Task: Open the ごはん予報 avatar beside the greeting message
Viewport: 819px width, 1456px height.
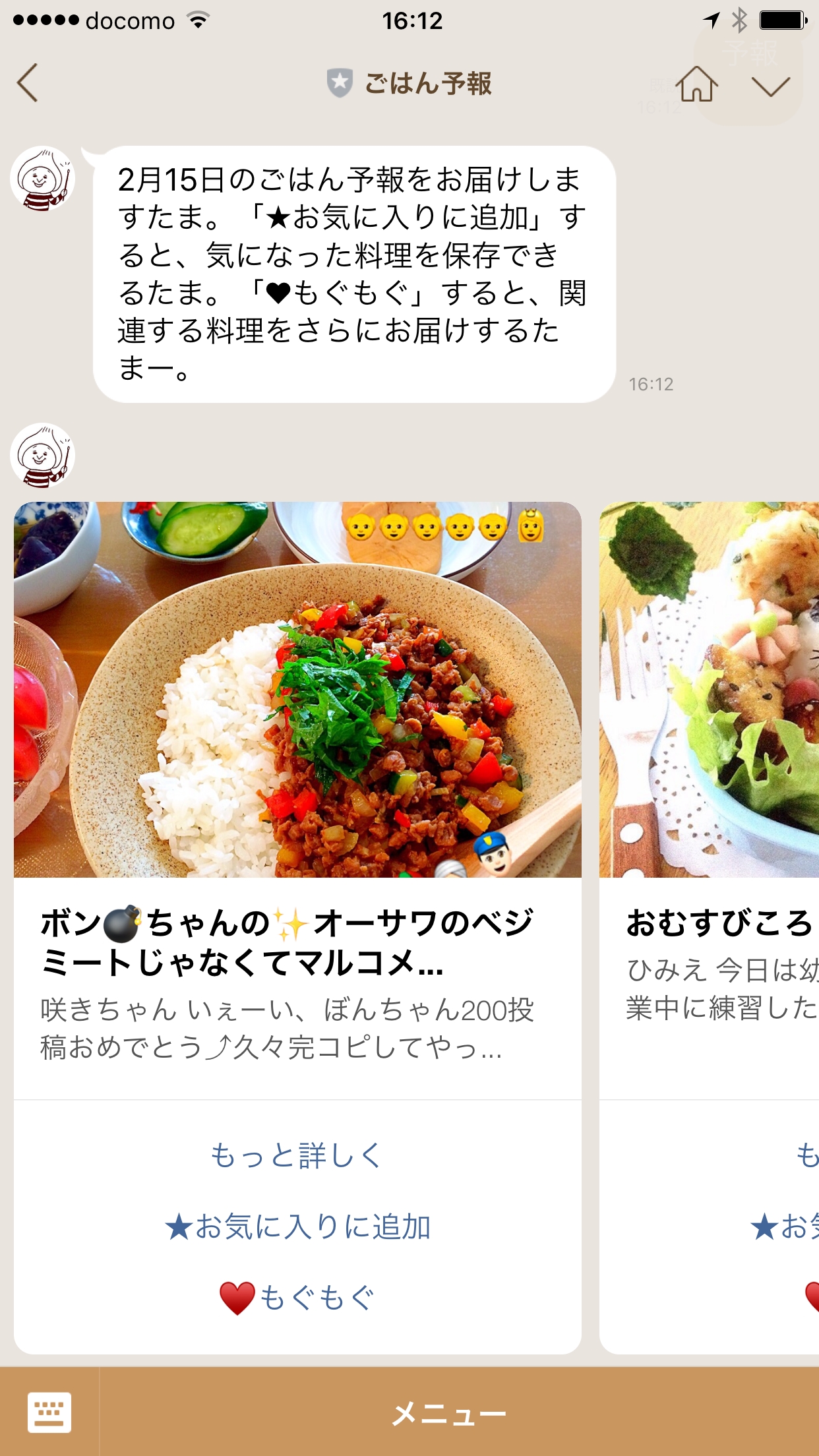Action: click(x=43, y=179)
